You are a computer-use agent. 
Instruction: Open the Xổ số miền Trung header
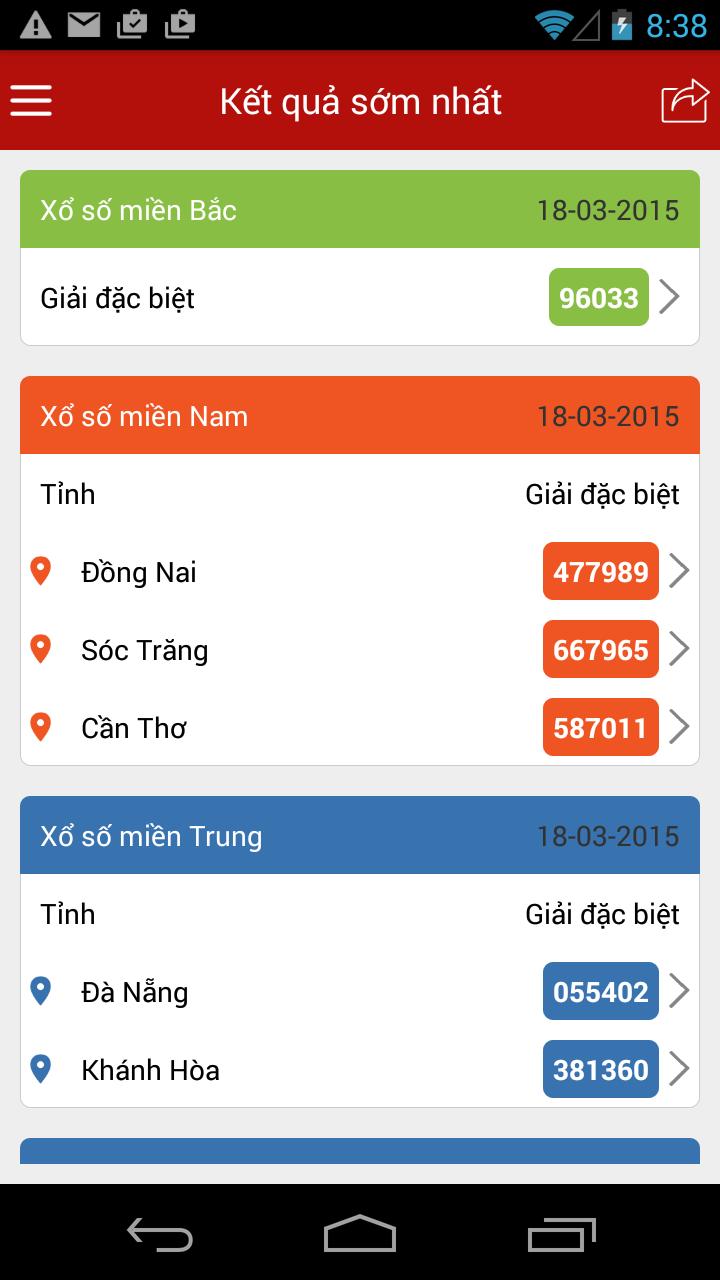(x=360, y=836)
